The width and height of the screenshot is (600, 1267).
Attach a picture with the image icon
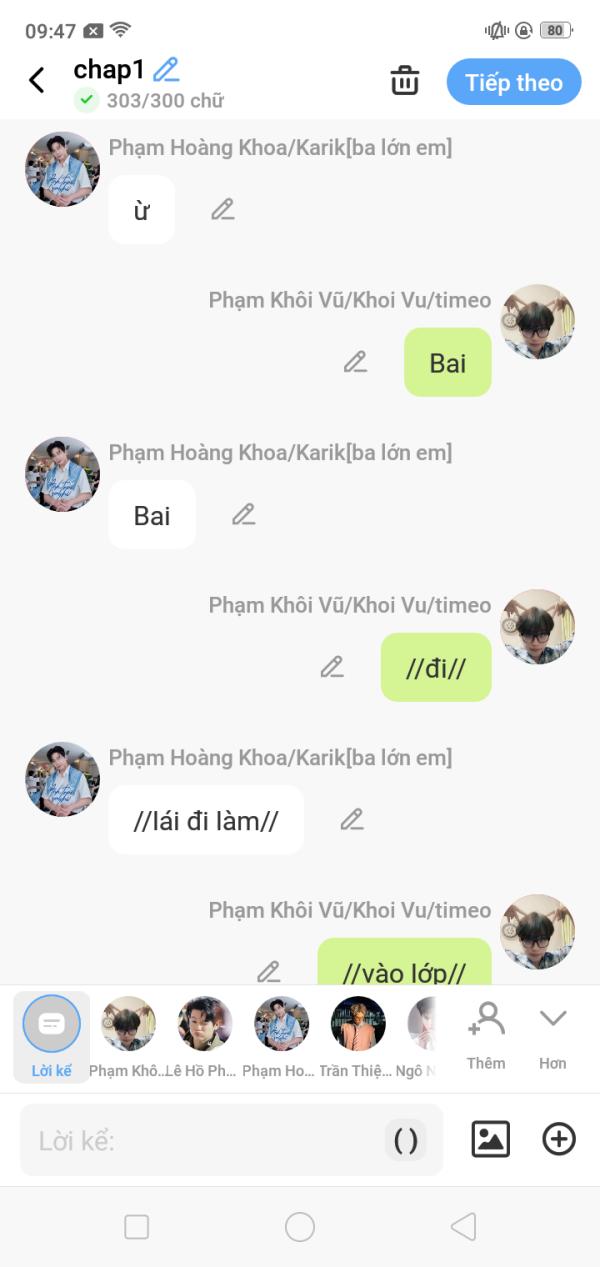pyautogui.click(x=490, y=1139)
